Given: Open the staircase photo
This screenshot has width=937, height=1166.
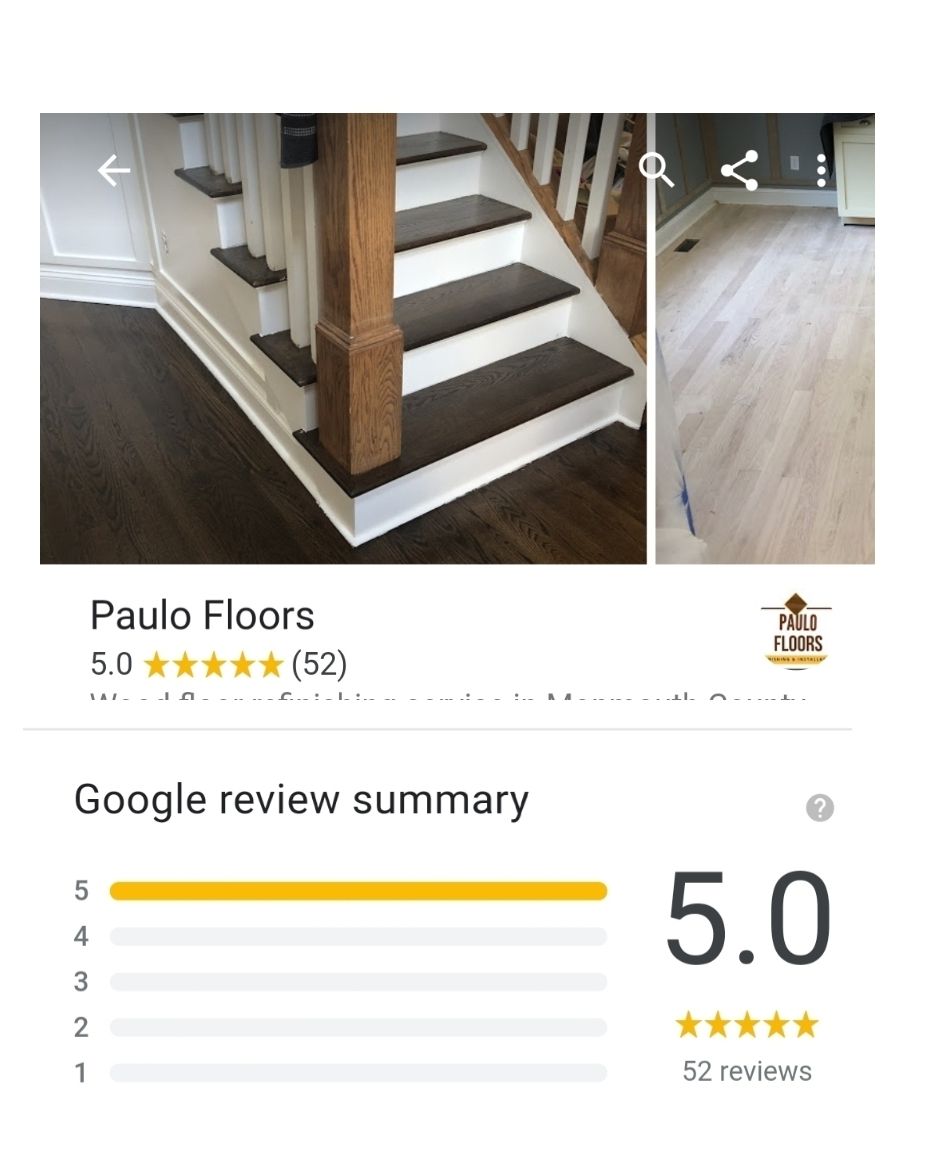Looking at the screenshot, I should click(343, 380).
